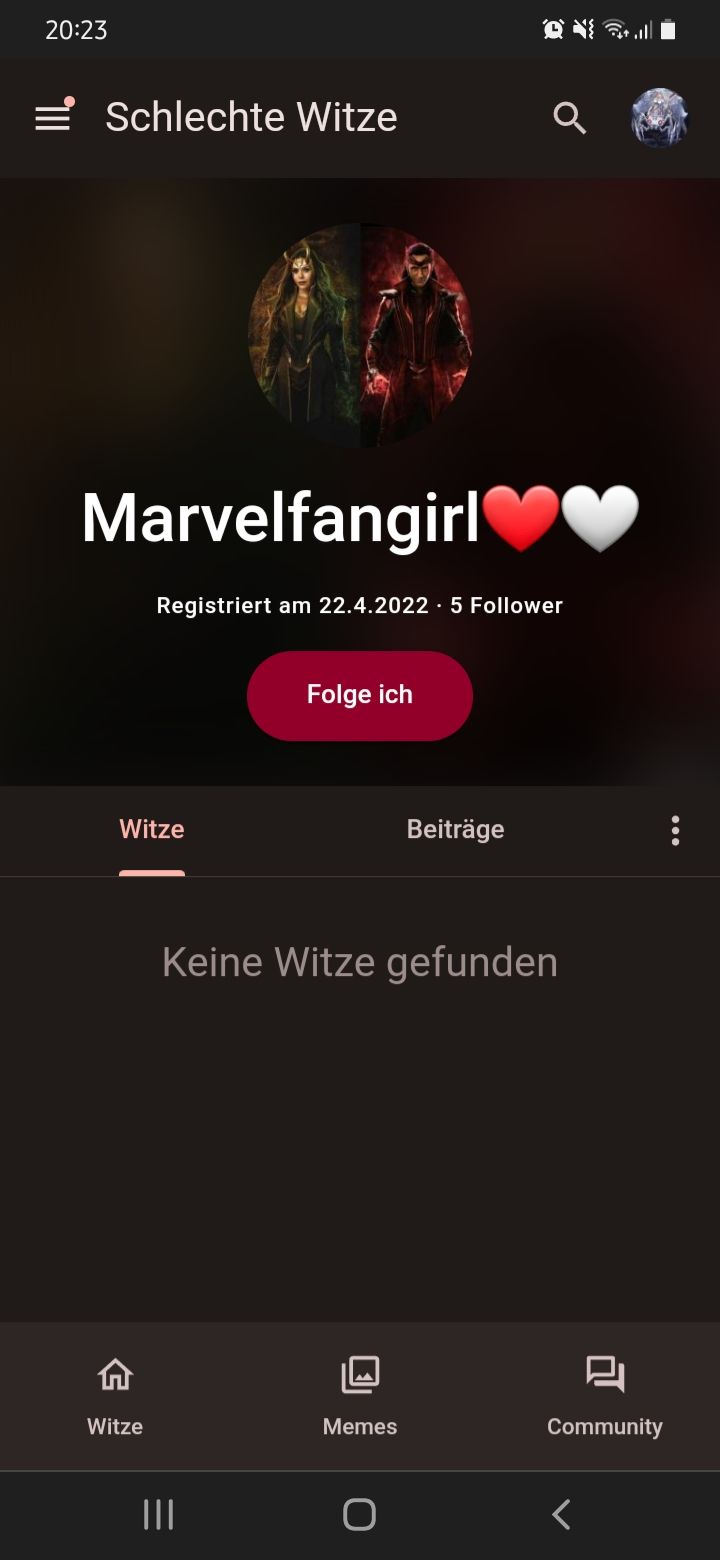Open the hamburger drawer menu

(53, 118)
